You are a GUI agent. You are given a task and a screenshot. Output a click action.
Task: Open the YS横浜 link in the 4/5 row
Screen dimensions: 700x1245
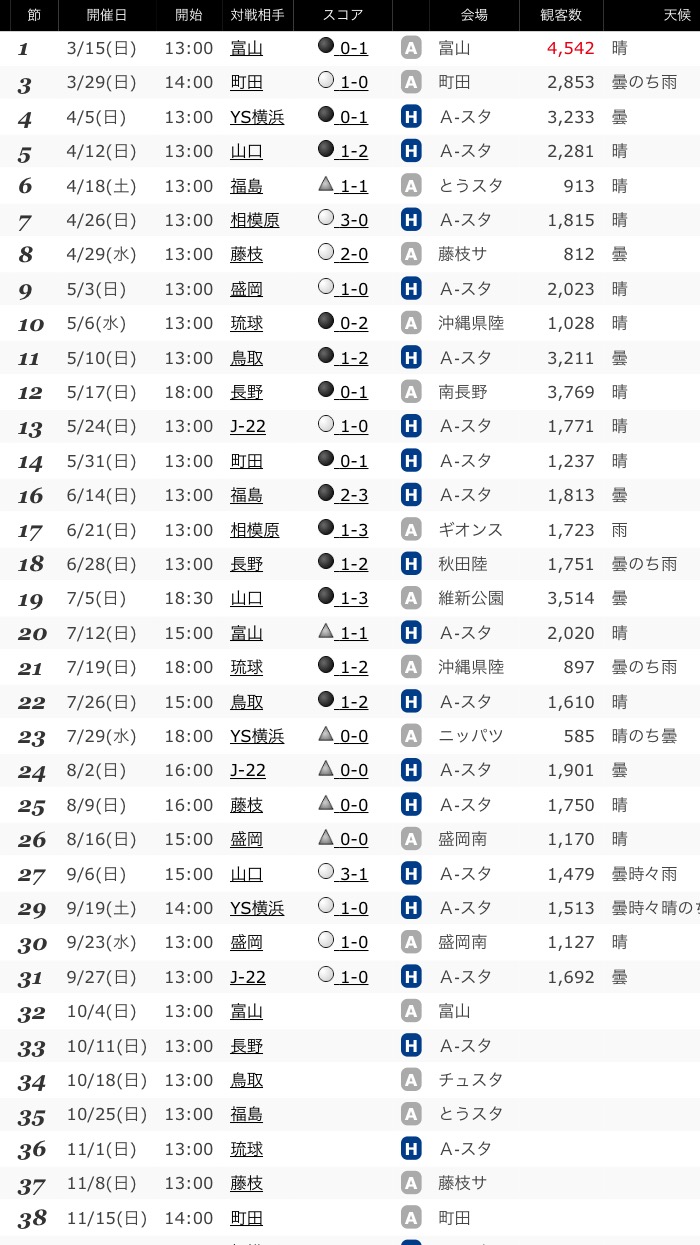pyautogui.click(x=257, y=117)
